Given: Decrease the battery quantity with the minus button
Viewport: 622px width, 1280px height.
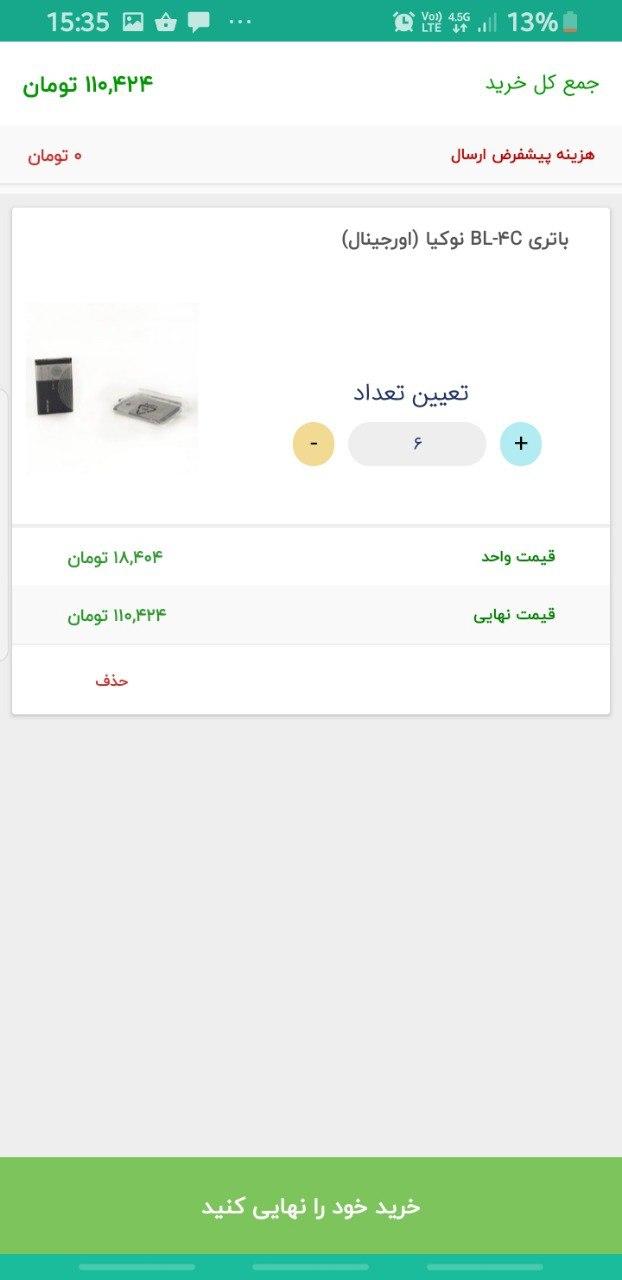Looking at the screenshot, I should [x=313, y=444].
